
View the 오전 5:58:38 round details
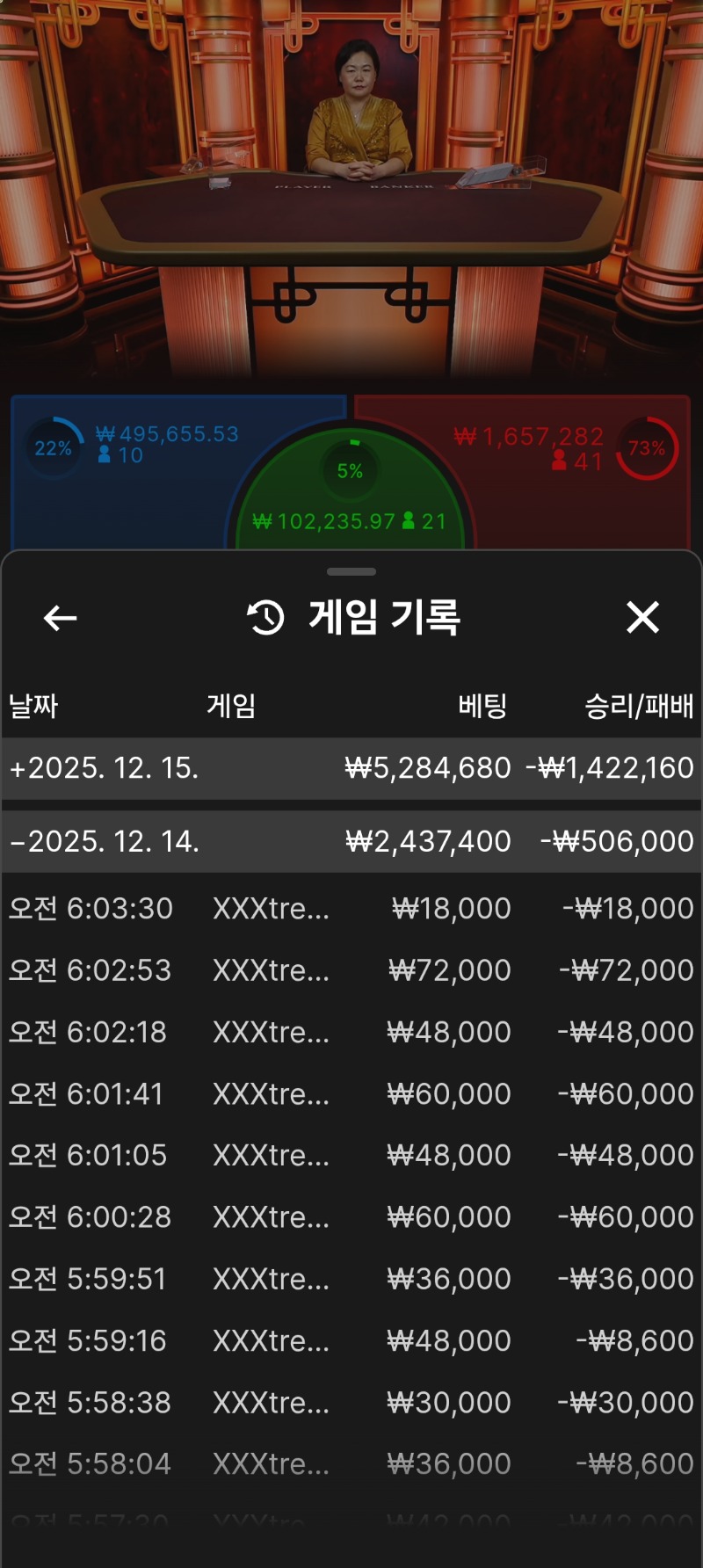pyautogui.click(x=351, y=1403)
